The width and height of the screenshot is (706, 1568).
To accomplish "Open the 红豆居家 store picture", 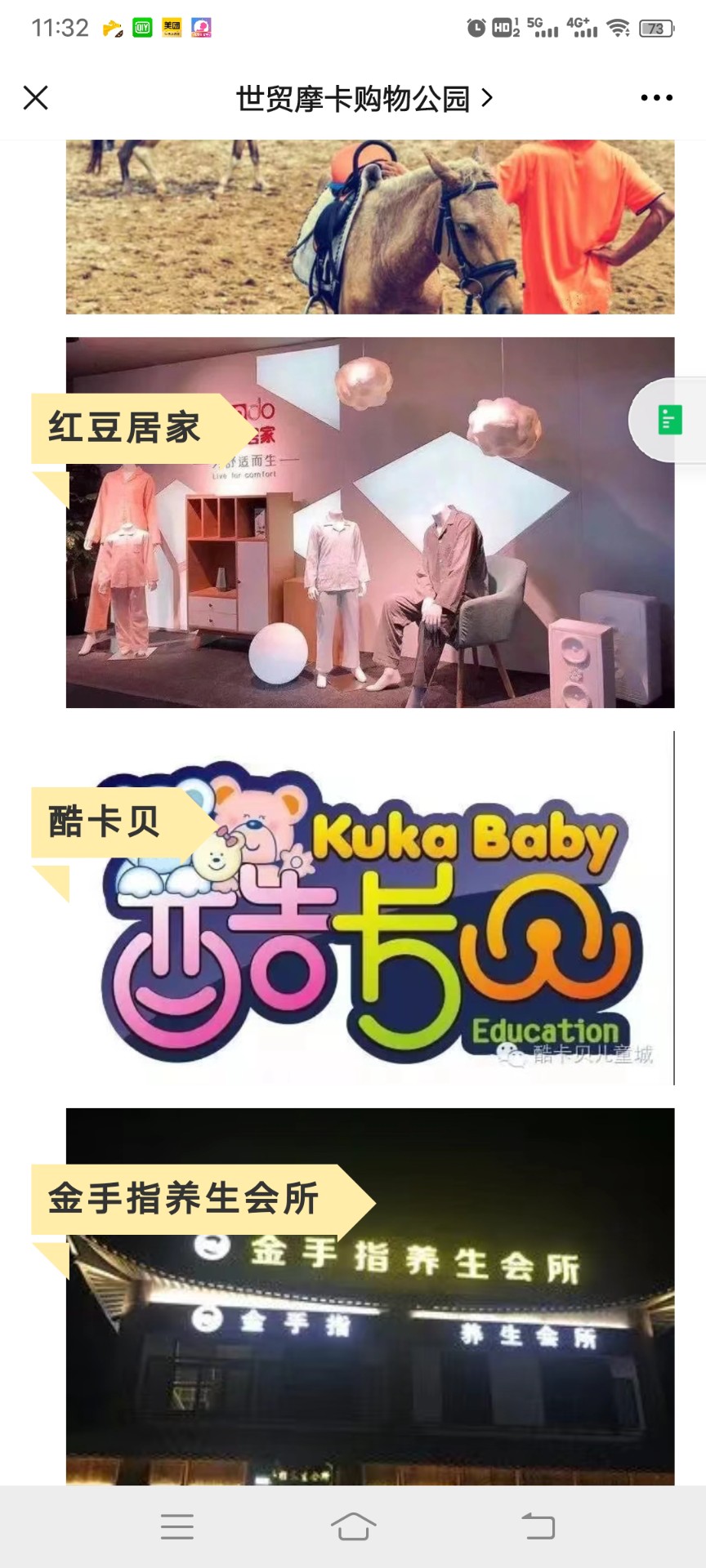I will click(370, 523).
